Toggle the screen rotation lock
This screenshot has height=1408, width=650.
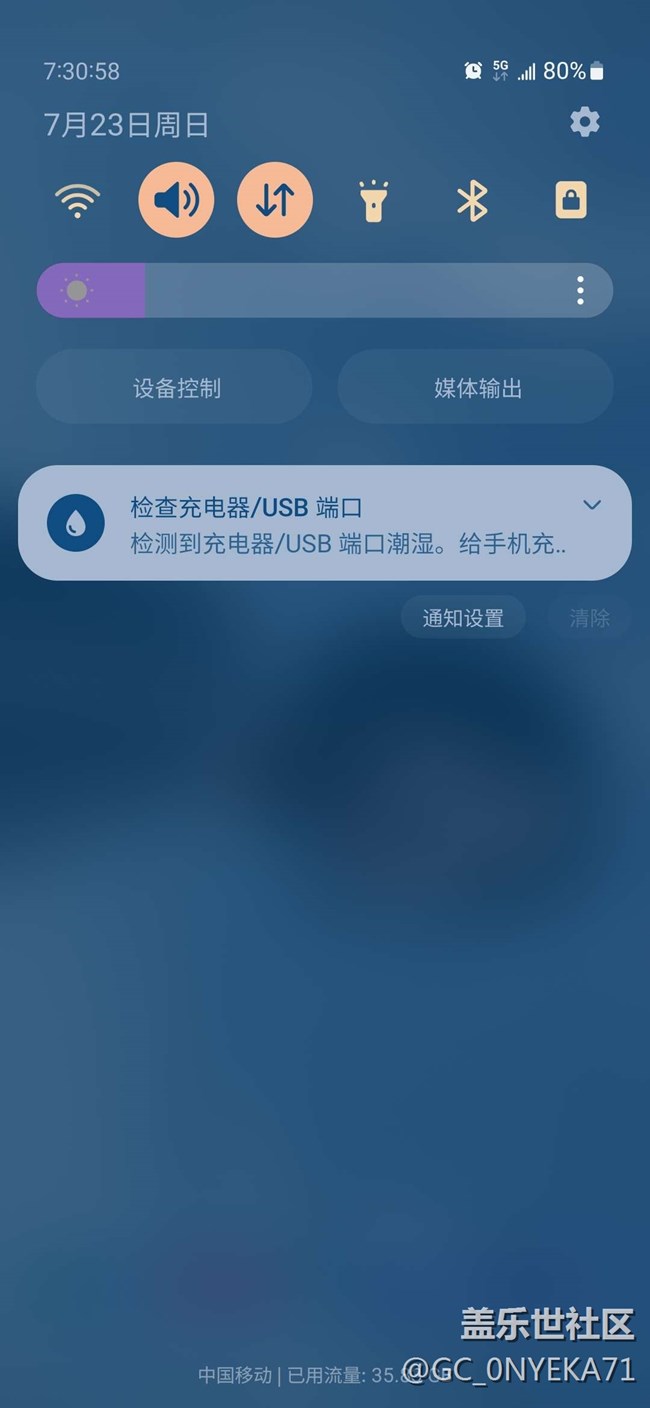click(x=570, y=201)
